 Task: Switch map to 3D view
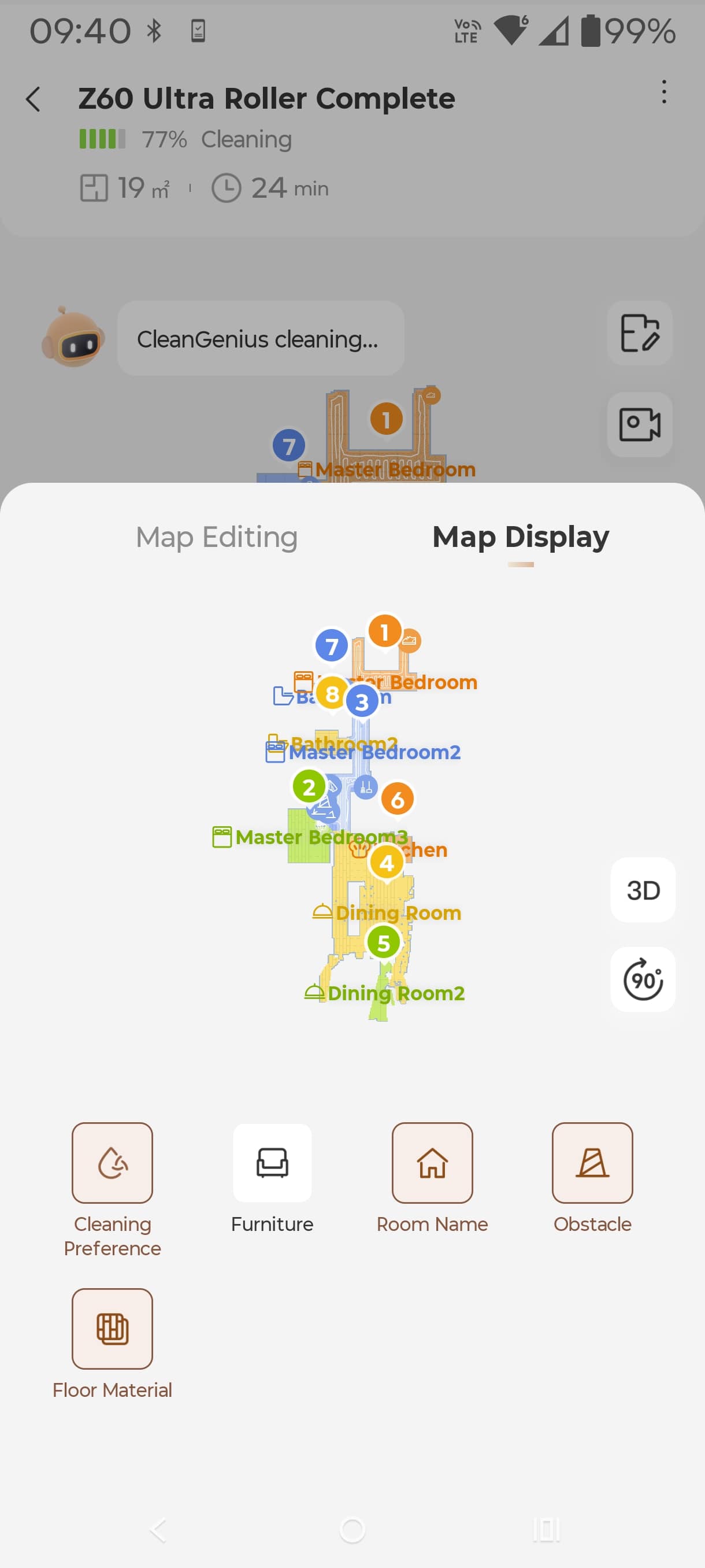[643, 890]
